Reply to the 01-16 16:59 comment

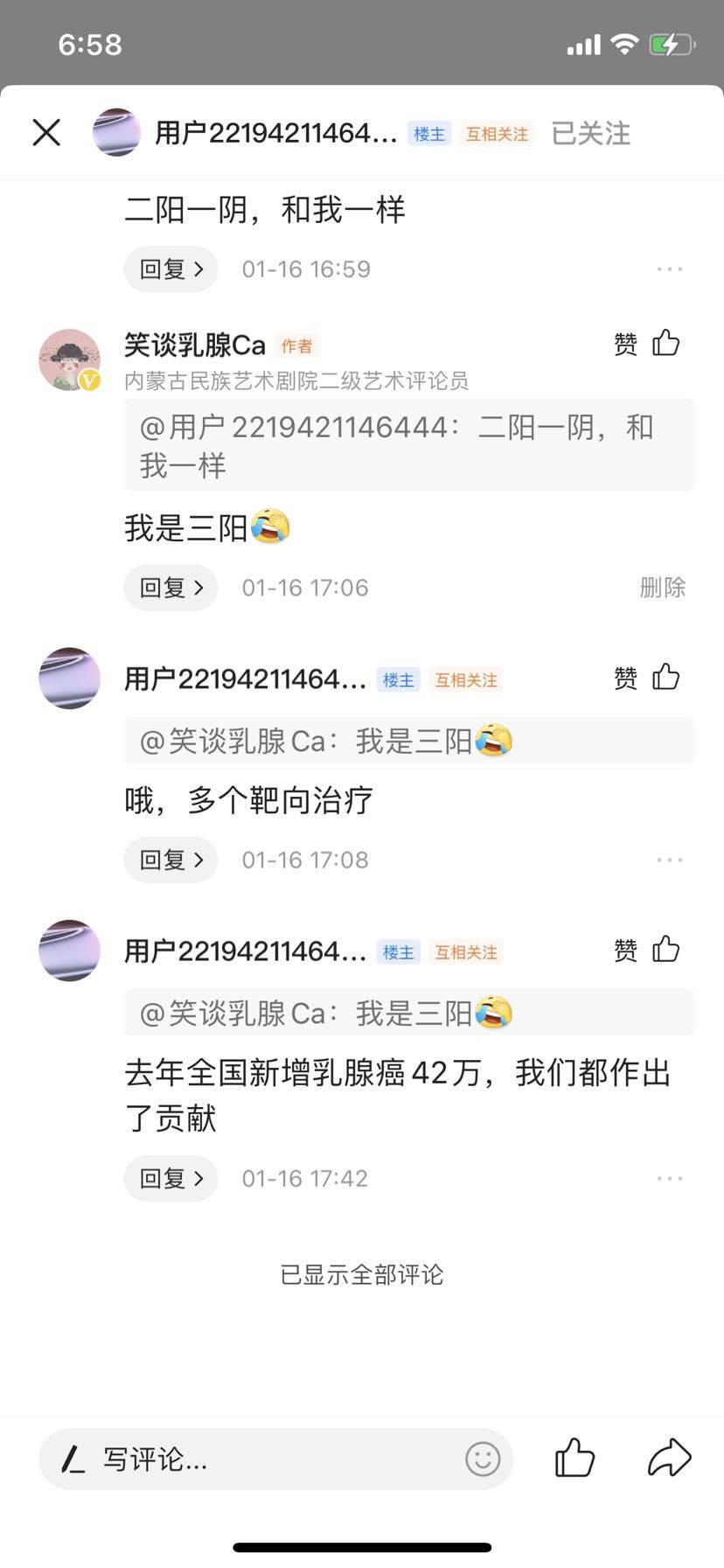(x=171, y=269)
